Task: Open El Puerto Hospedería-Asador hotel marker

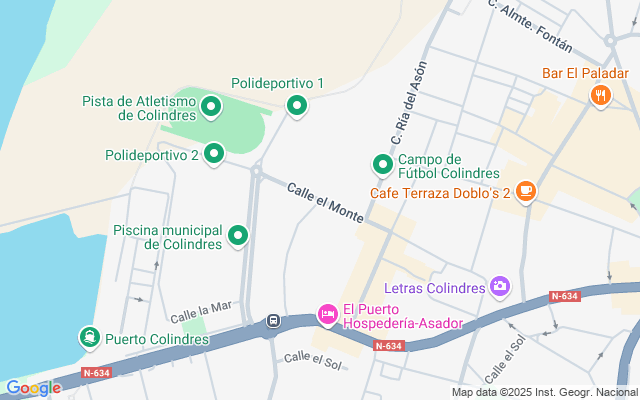Action: click(x=327, y=315)
